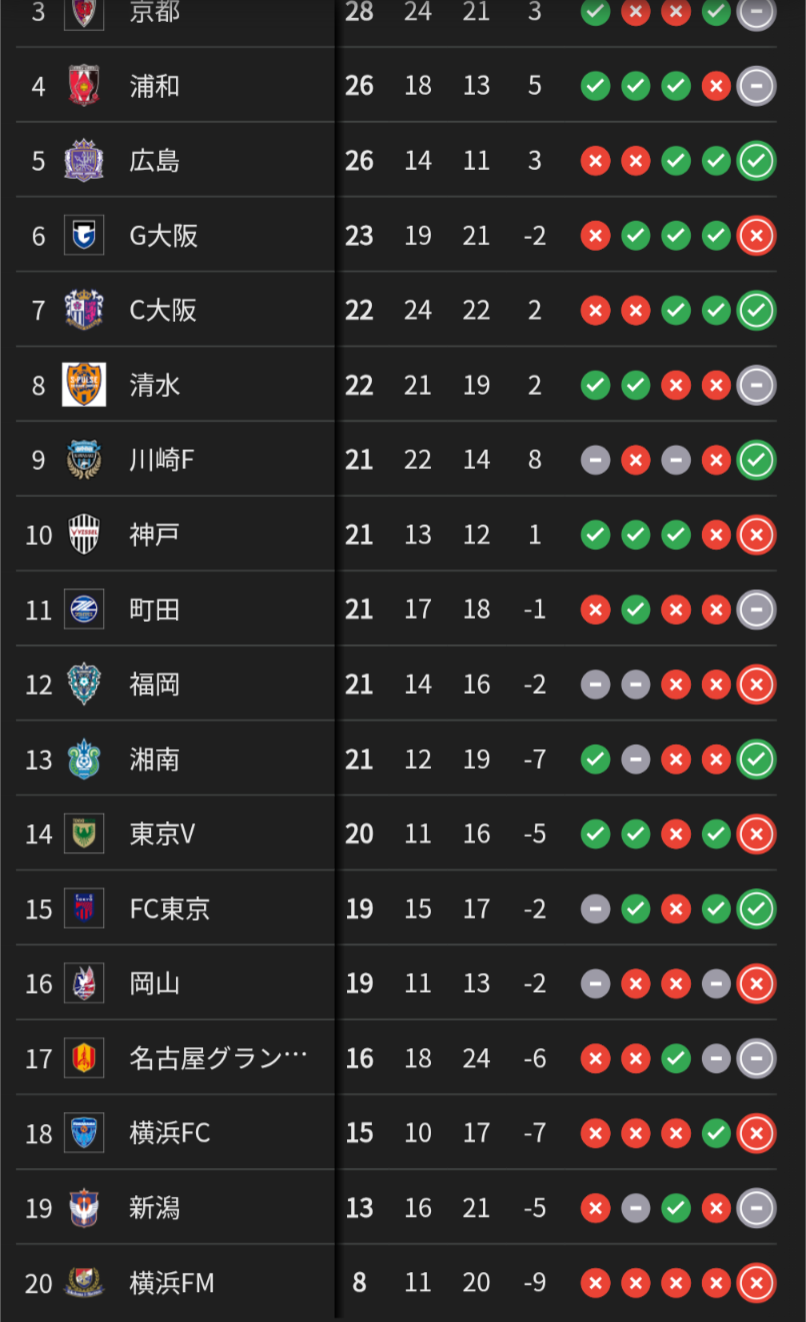Select G大阪 in the standings
The image size is (806, 1322).
click(403, 236)
